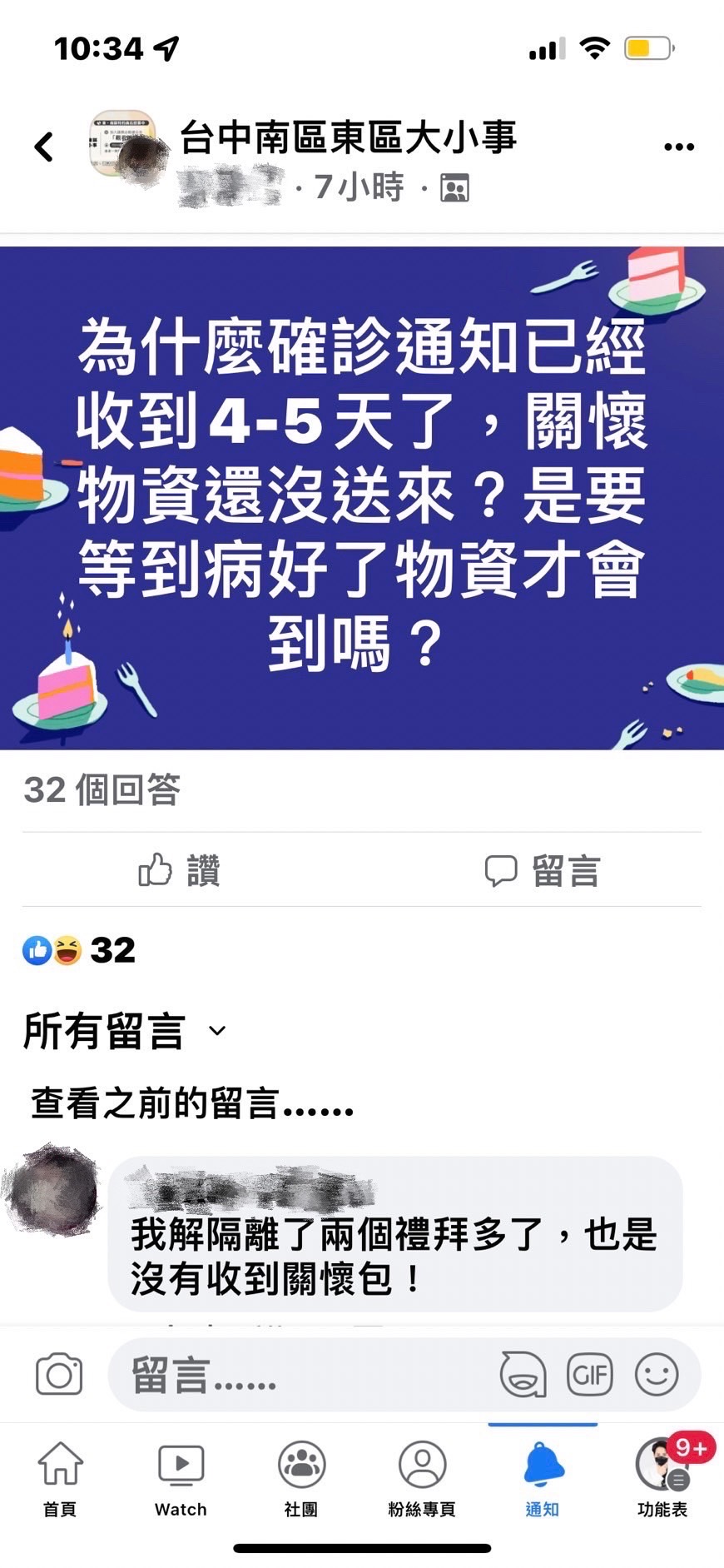The width and height of the screenshot is (724, 1568).
Task: Open the GIF picker
Action: 589,1375
